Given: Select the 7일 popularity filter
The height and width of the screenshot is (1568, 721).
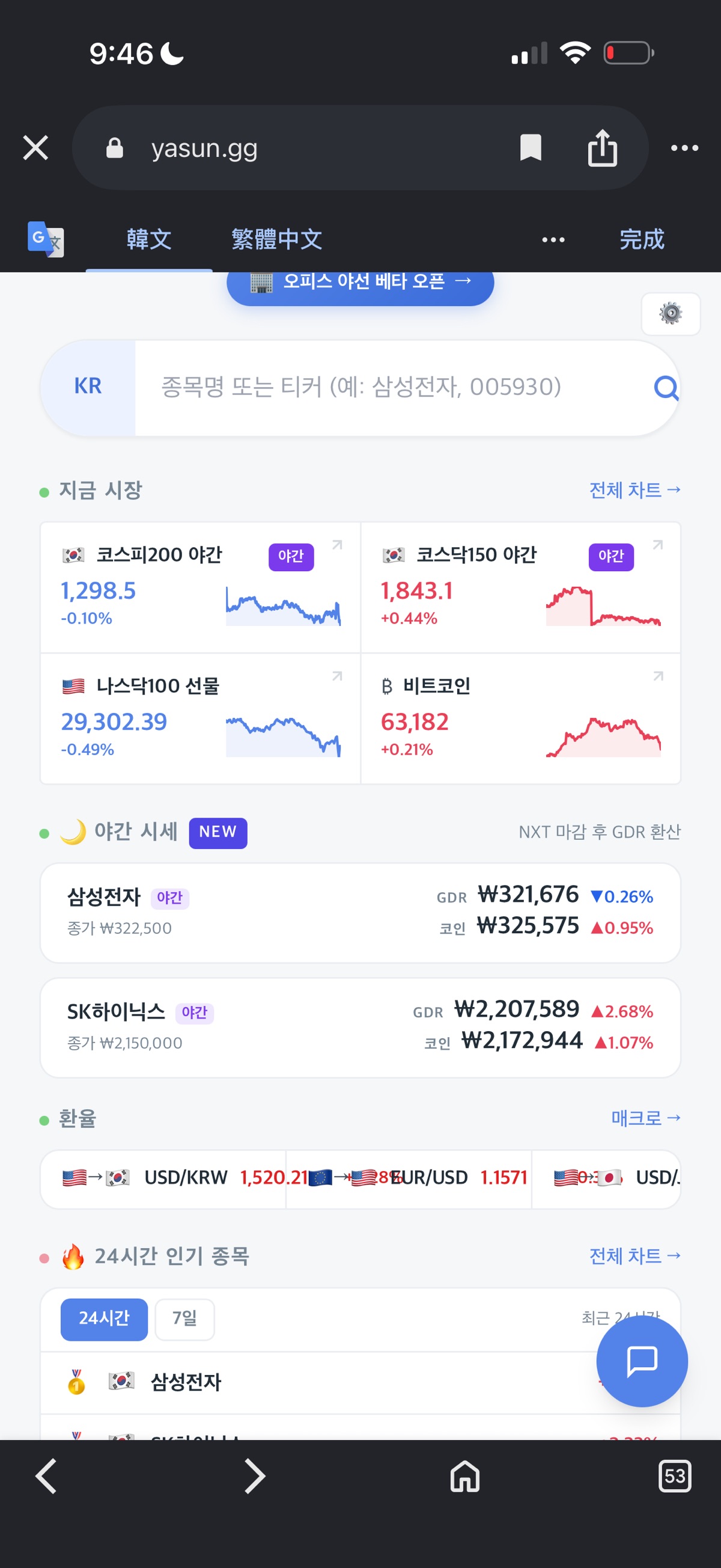Looking at the screenshot, I should tap(185, 1319).
